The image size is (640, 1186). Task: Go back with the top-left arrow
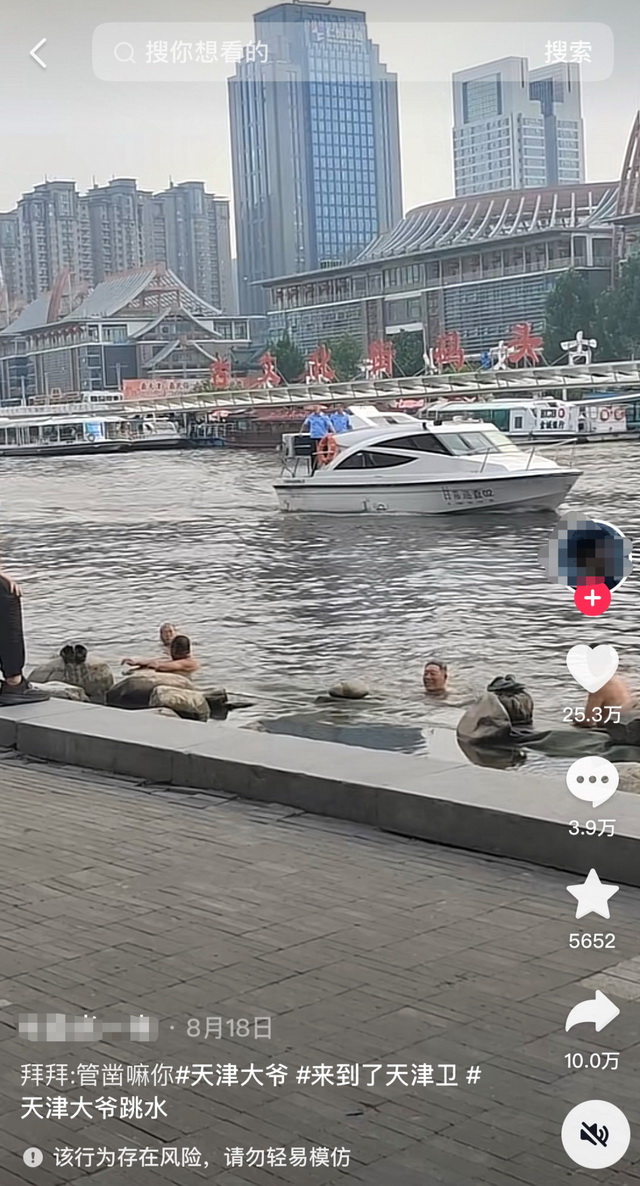(x=38, y=53)
